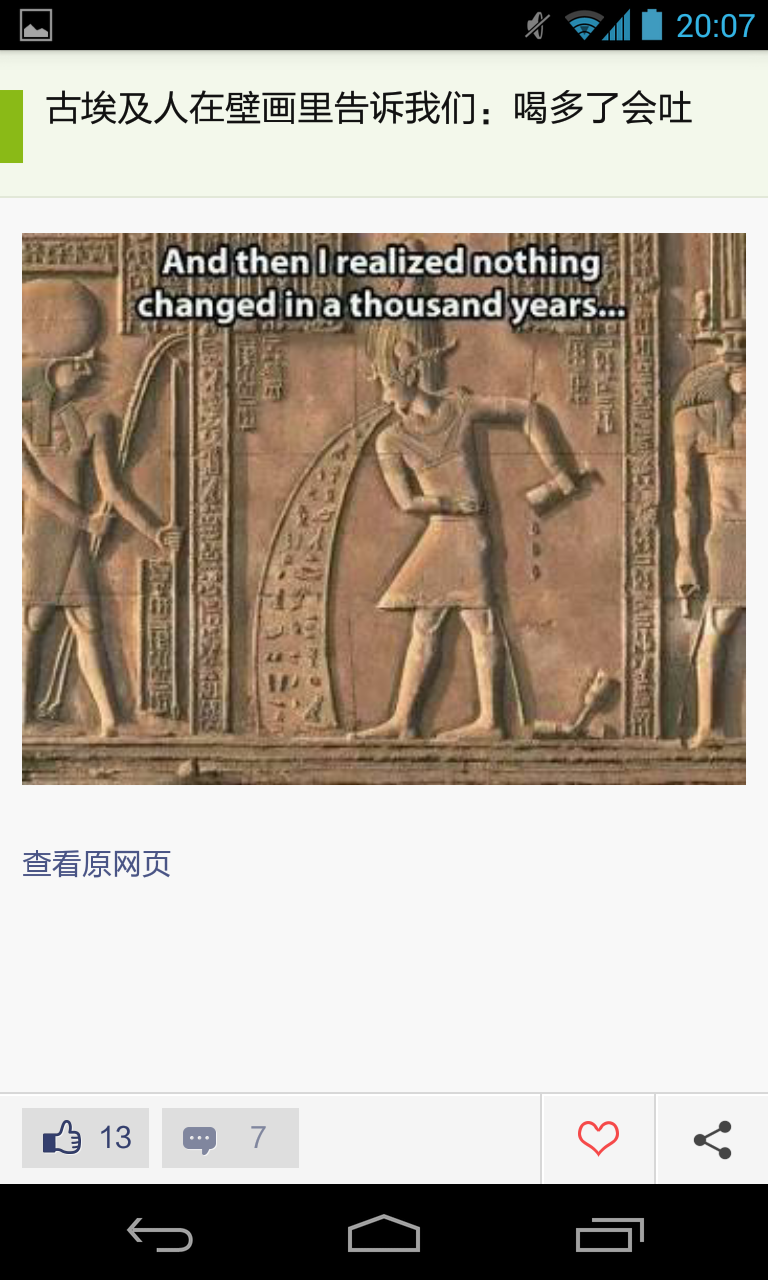Go back with system back button

coord(160,1234)
